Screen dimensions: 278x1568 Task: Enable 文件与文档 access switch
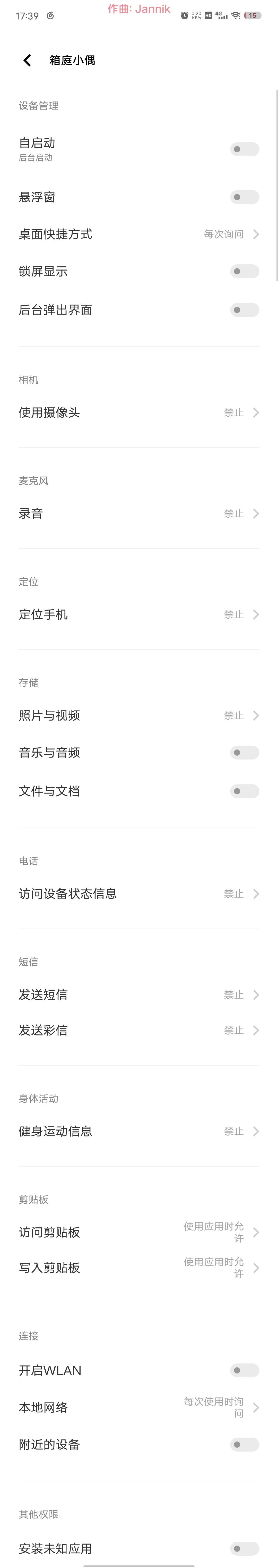point(244,791)
